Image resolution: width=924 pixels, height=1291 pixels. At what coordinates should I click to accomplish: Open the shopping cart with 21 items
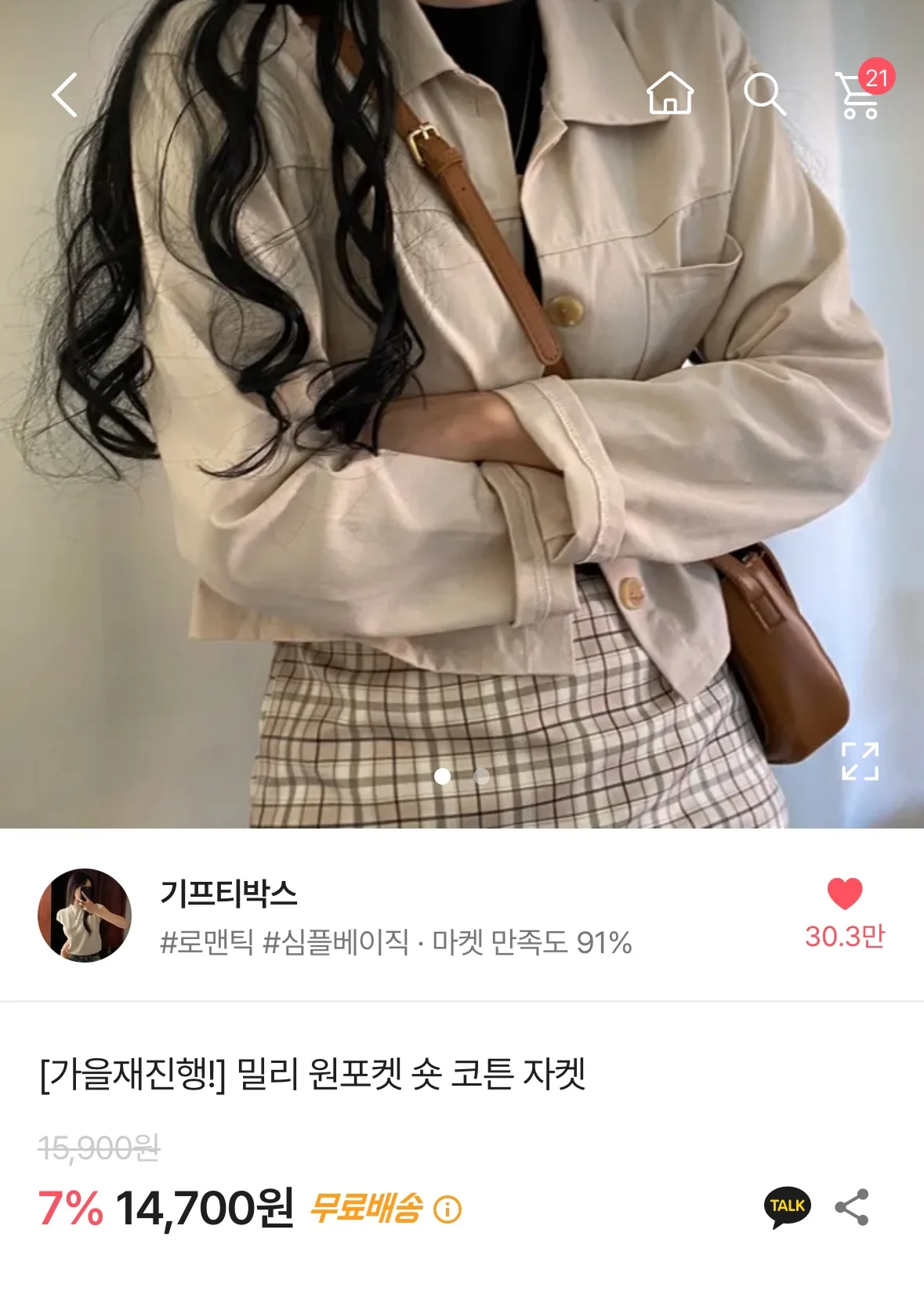tap(861, 97)
